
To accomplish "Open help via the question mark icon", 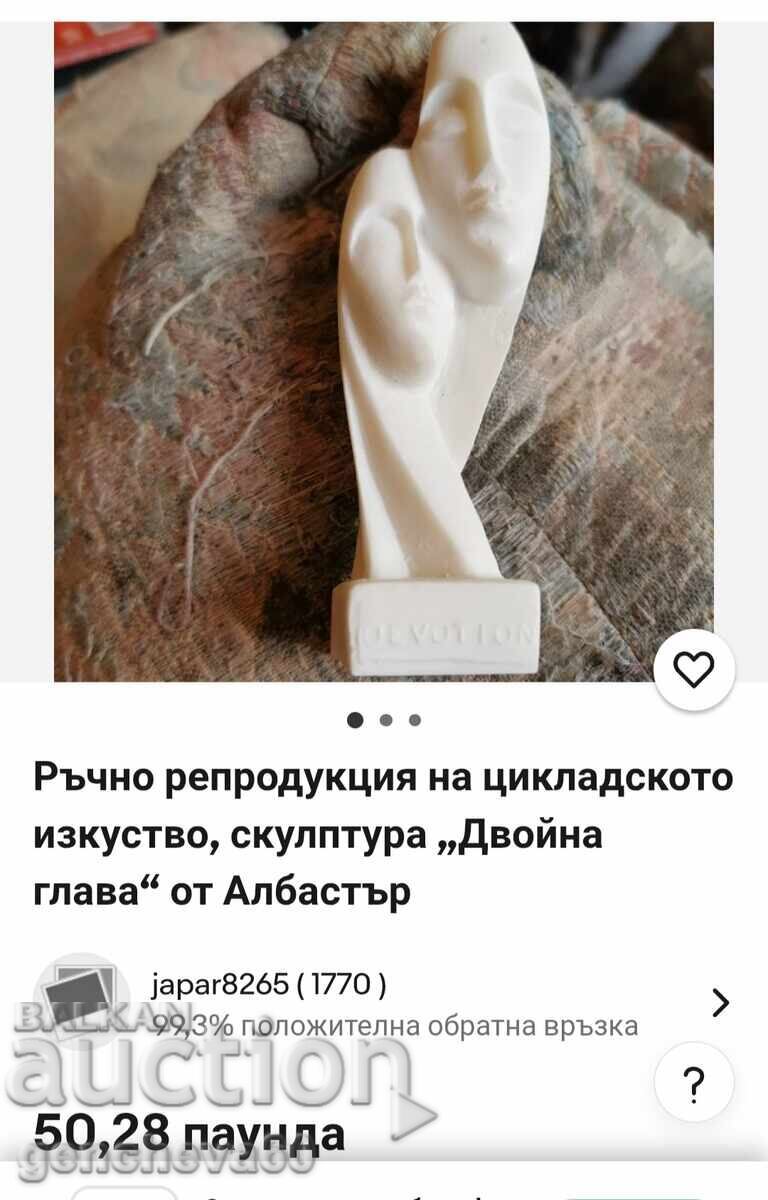I will coord(693,1081).
